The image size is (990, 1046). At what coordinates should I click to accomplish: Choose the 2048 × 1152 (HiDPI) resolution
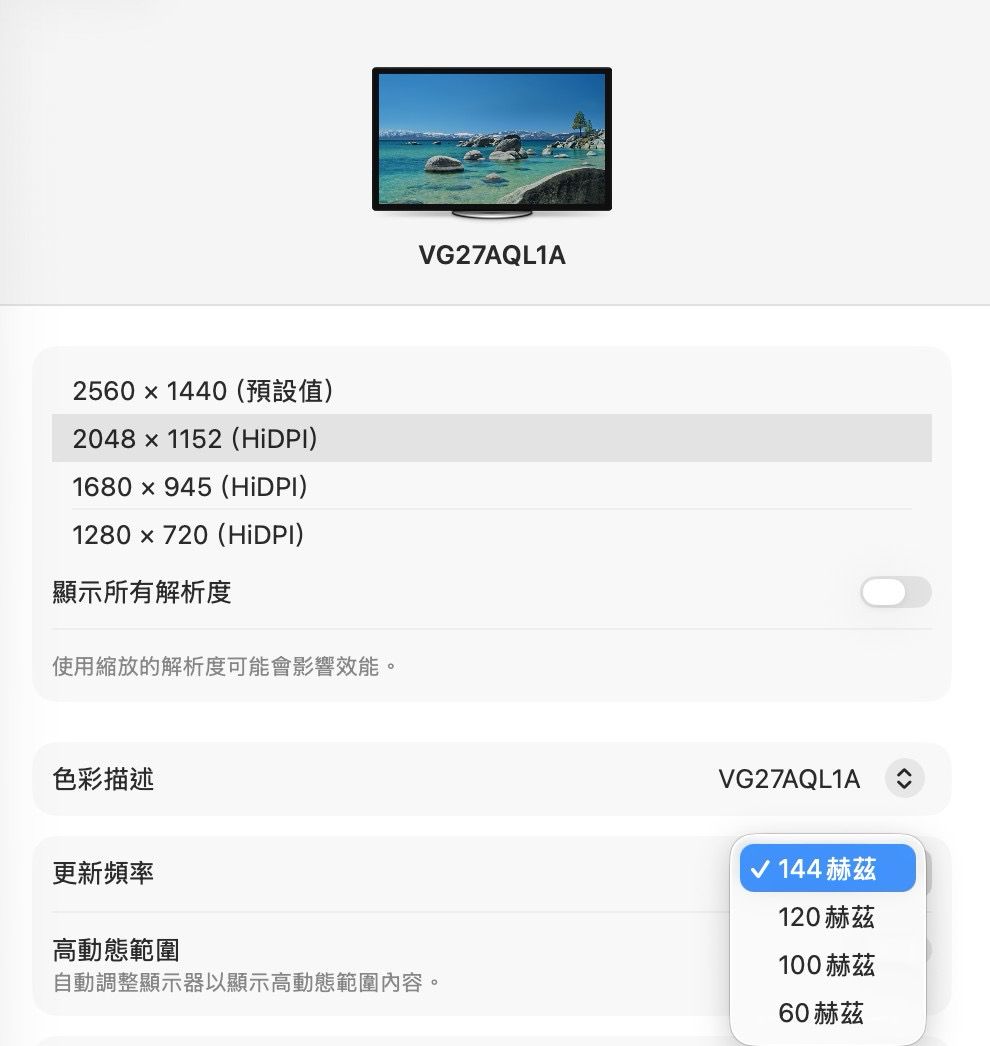pos(195,438)
